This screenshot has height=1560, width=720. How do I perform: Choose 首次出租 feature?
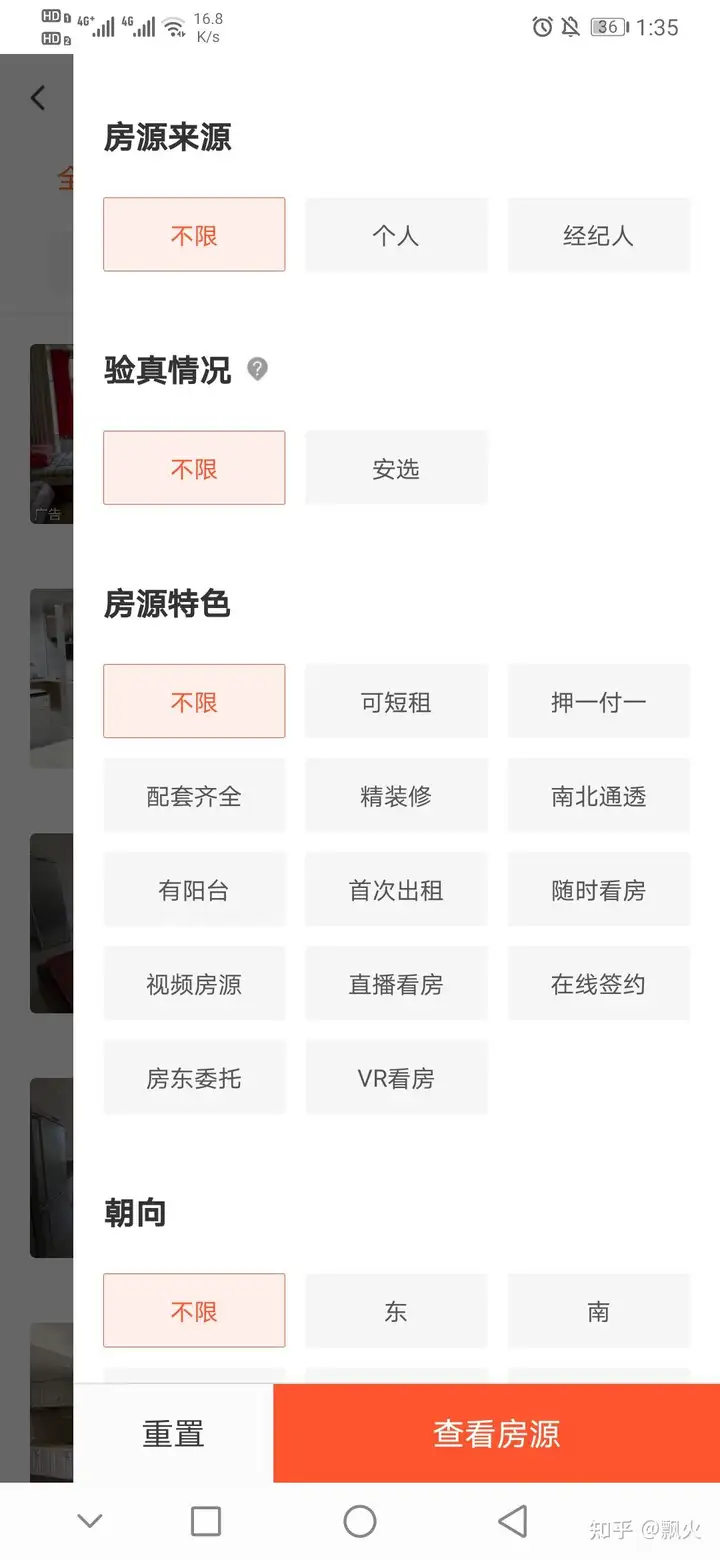coord(396,890)
